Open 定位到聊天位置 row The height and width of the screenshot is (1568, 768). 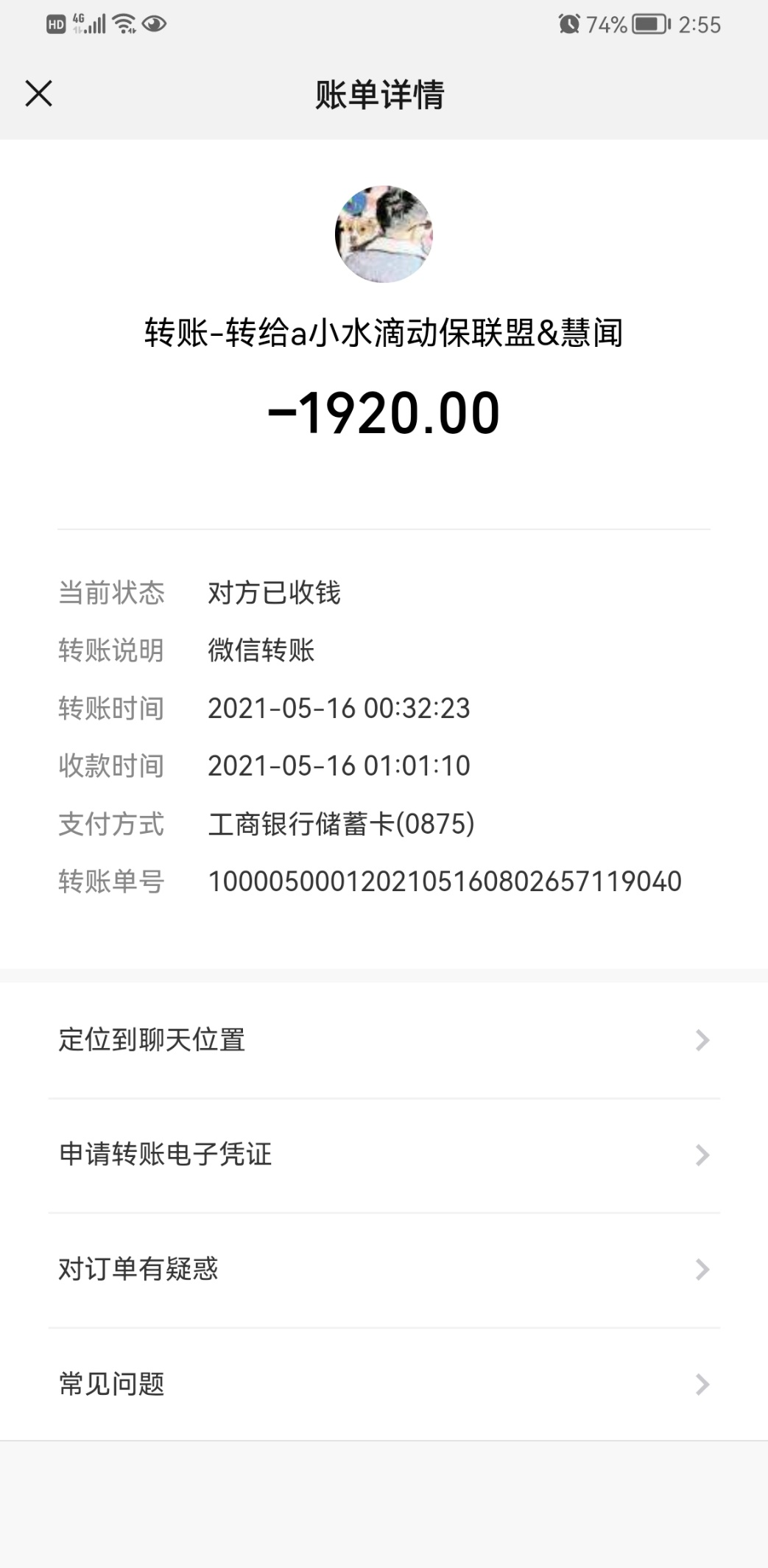(x=383, y=1040)
